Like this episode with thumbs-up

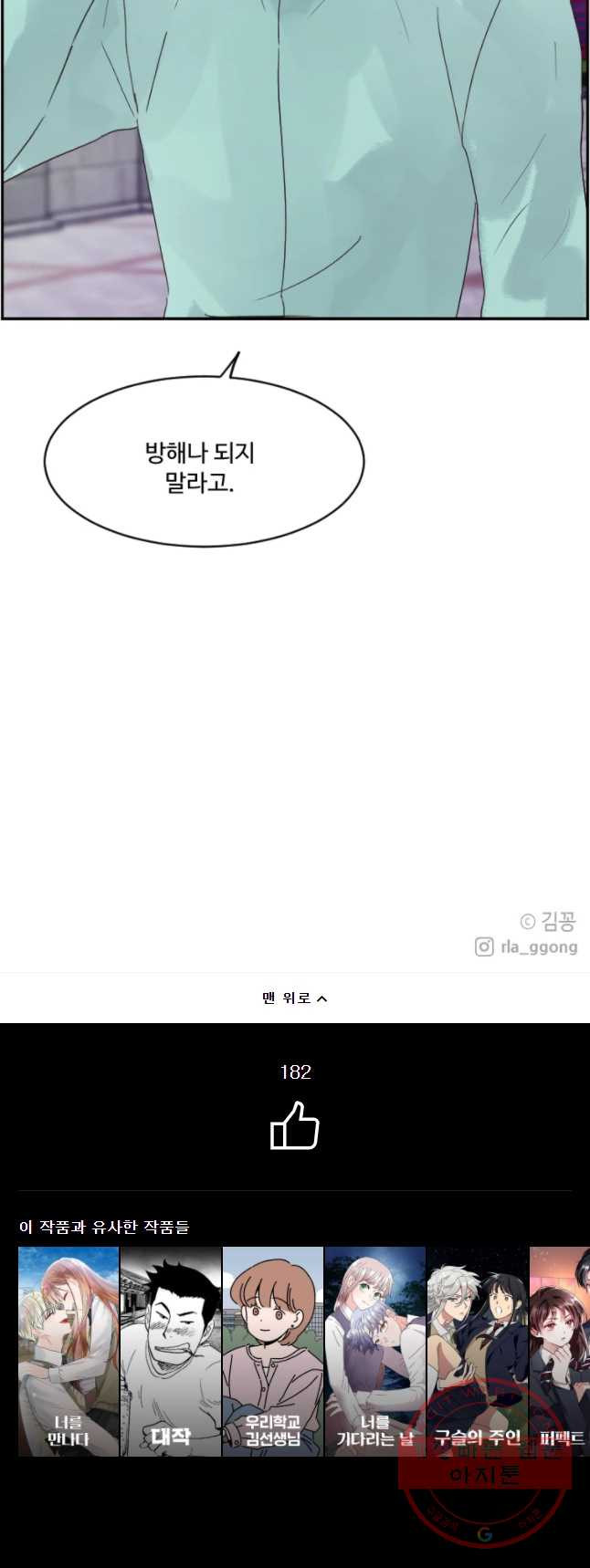coord(295,1126)
